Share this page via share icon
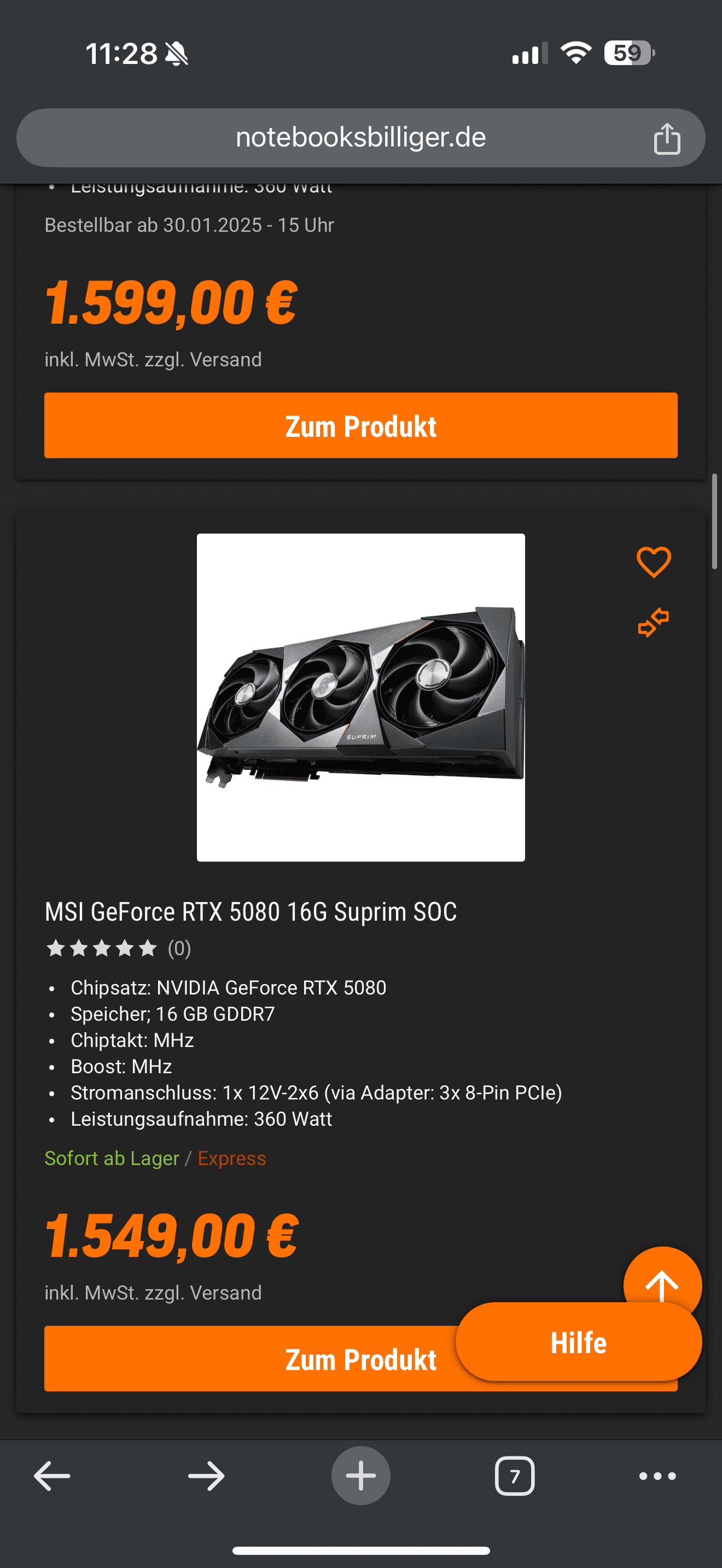The image size is (722, 1568). pos(667,139)
